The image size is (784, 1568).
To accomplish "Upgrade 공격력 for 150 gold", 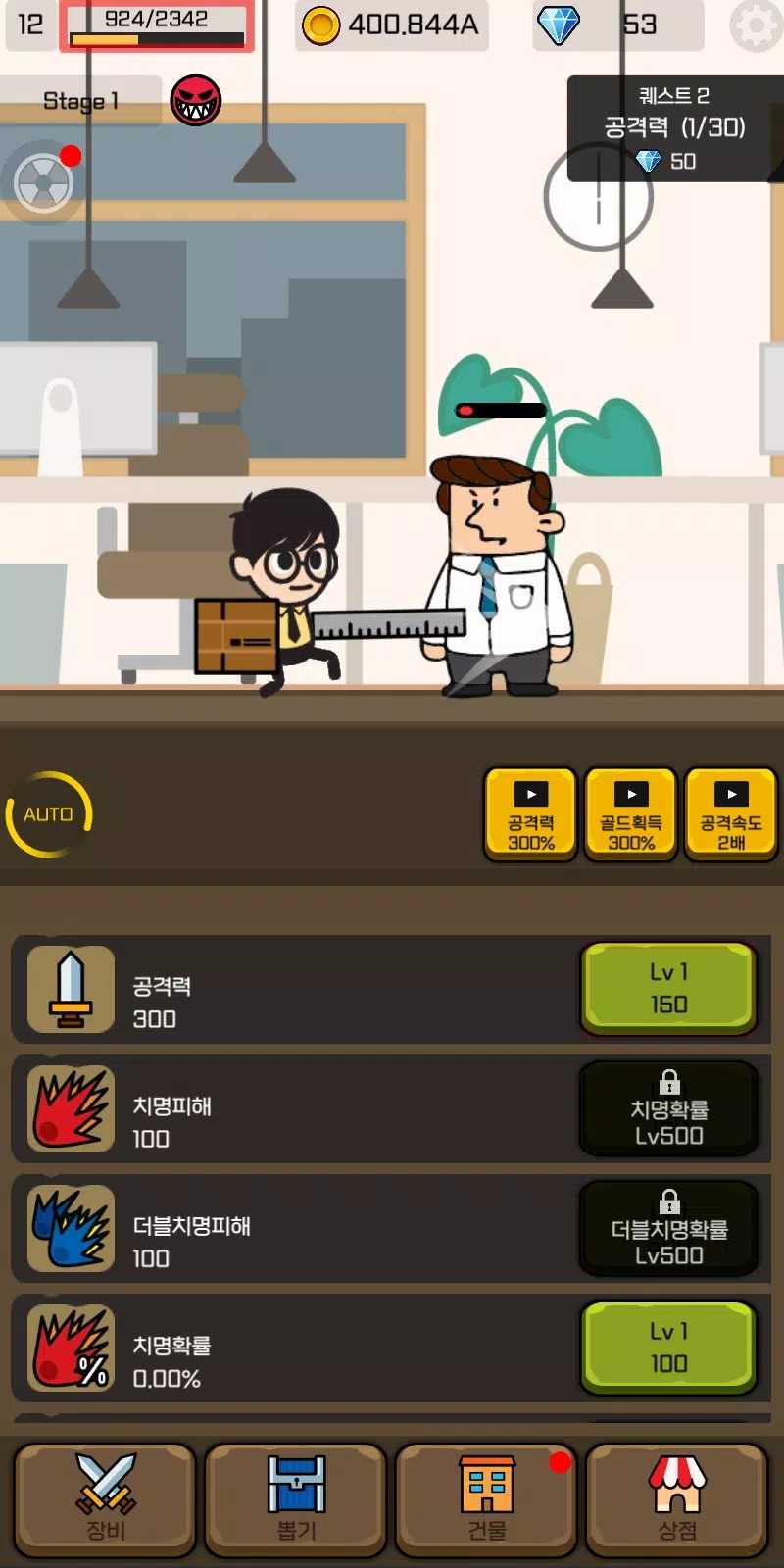I will point(668,988).
